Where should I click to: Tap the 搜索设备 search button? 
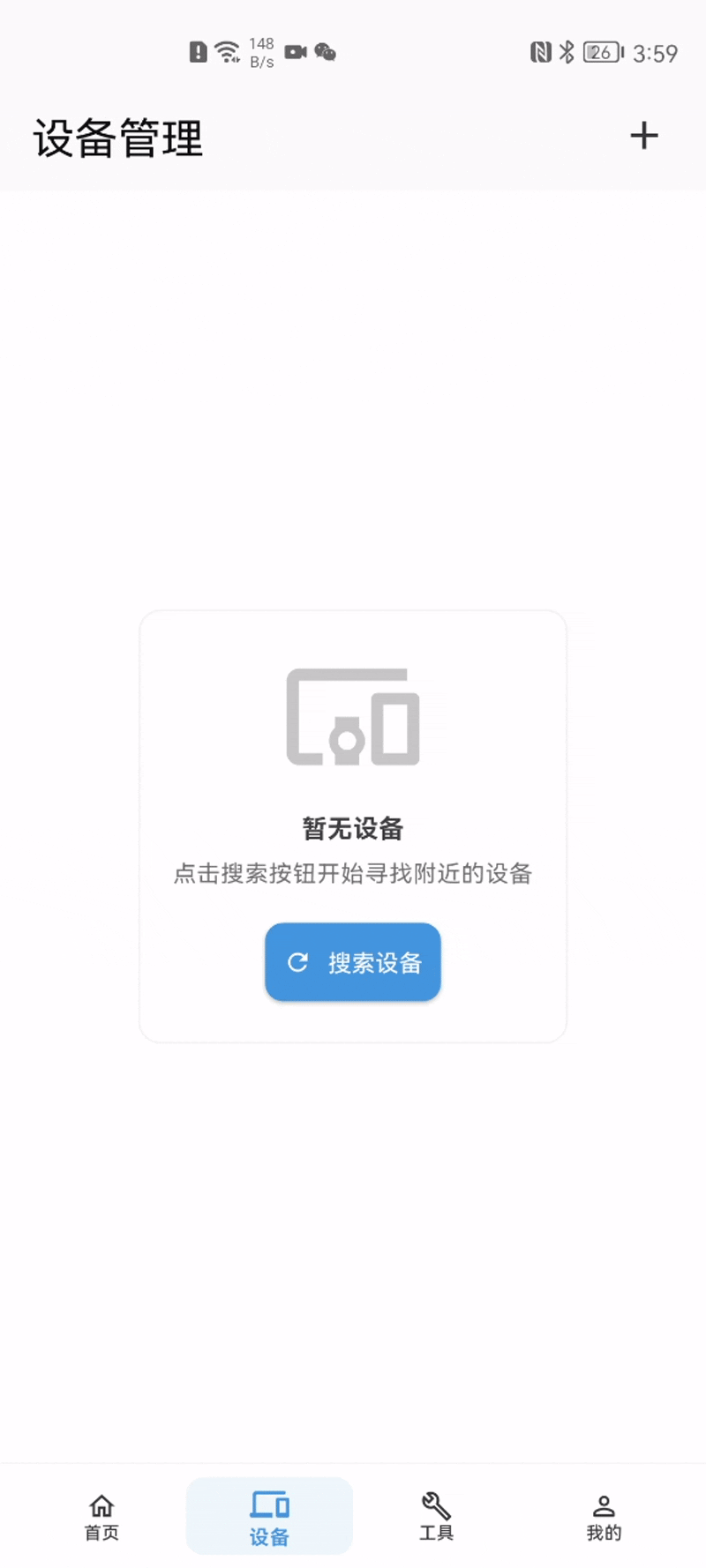click(x=352, y=962)
